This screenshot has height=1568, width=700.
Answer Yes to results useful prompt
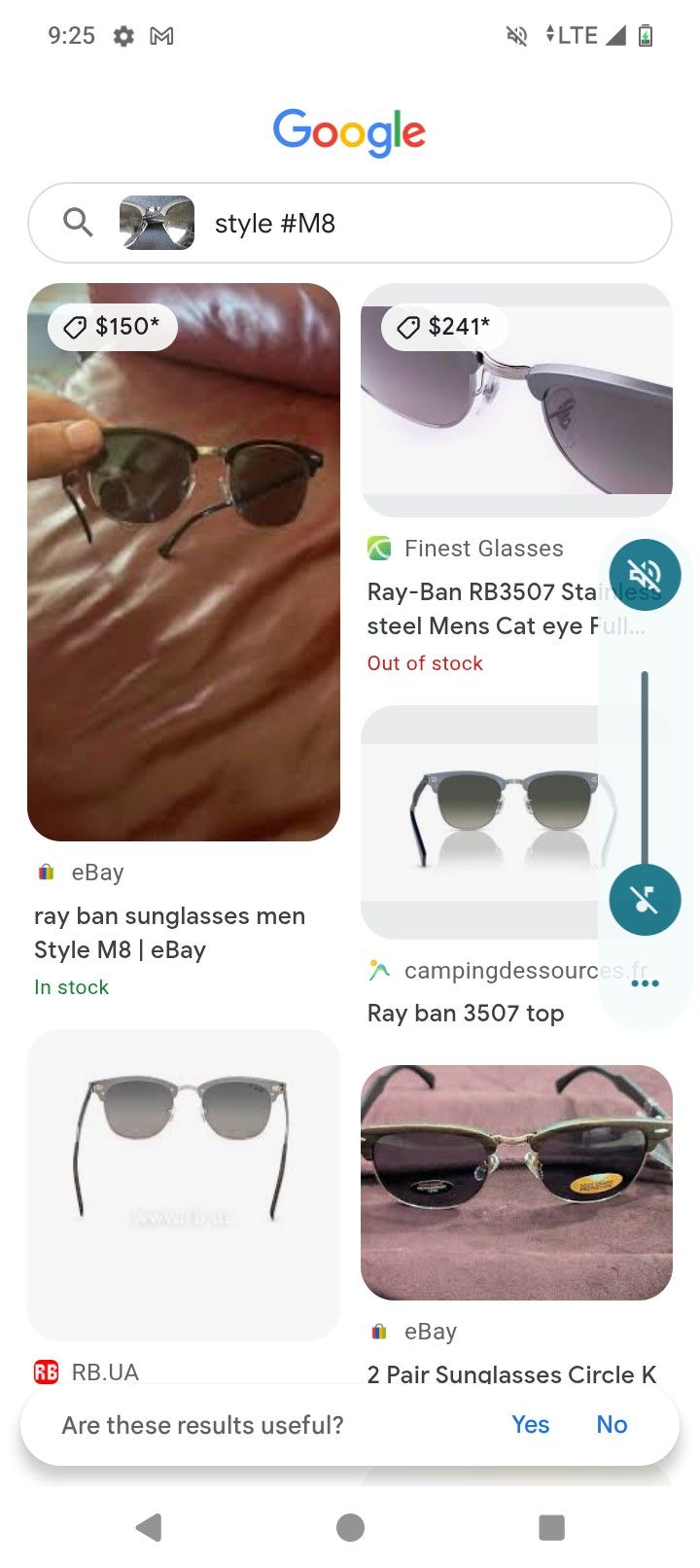[x=530, y=1424]
